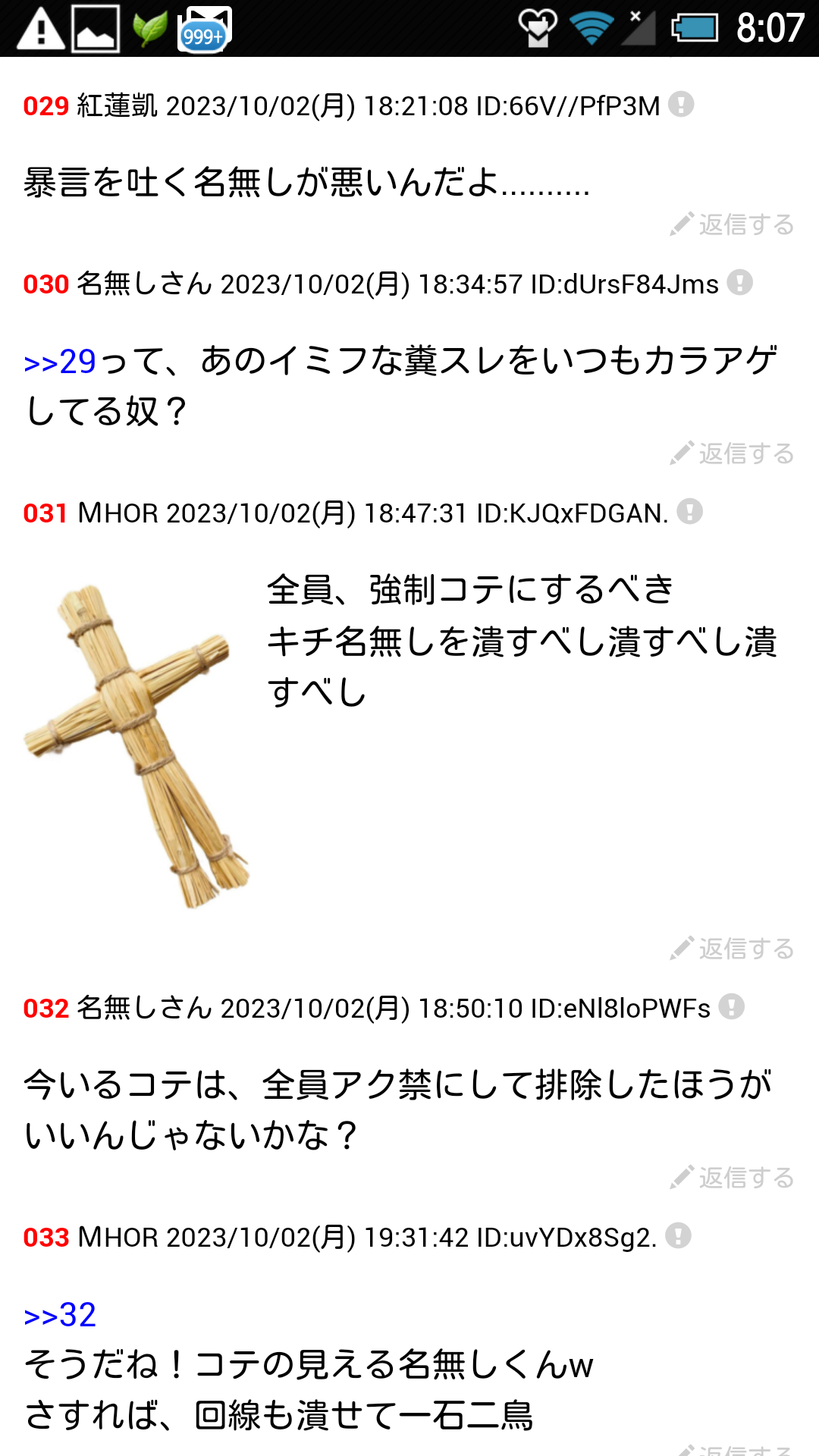The width and height of the screenshot is (819, 1456).
Task: Open the >>29 anchor link in post 030
Action: [x=60, y=362]
